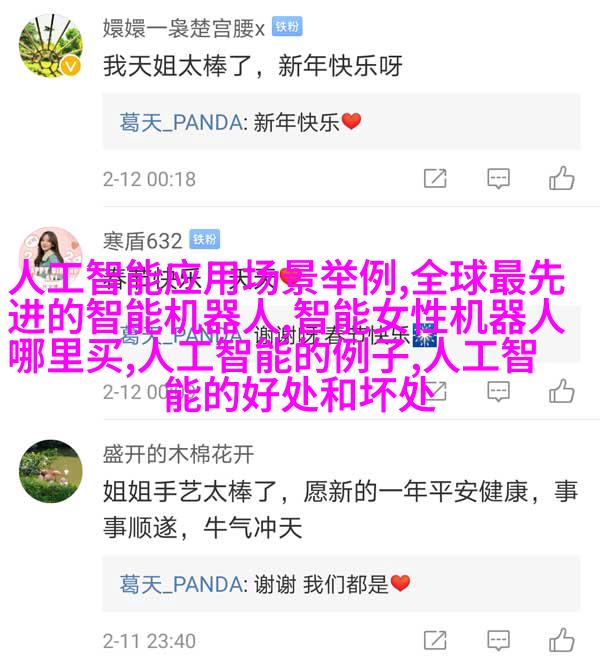This screenshot has width=600, height=662.
Task: Reply to the comment posted at 2-12 00:18
Action: point(498,179)
